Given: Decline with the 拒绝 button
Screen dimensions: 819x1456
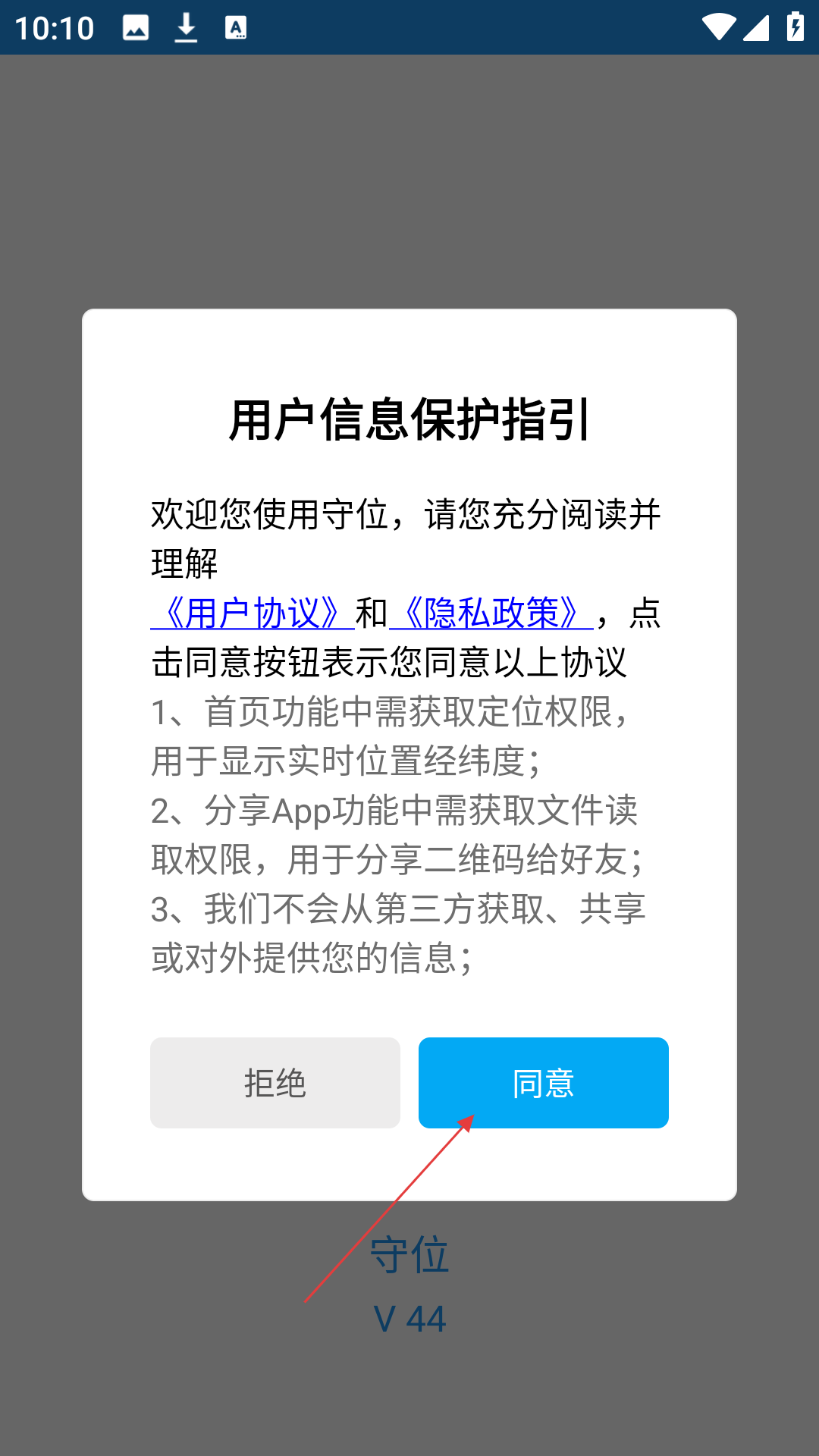Looking at the screenshot, I should [x=275, y=1082].
